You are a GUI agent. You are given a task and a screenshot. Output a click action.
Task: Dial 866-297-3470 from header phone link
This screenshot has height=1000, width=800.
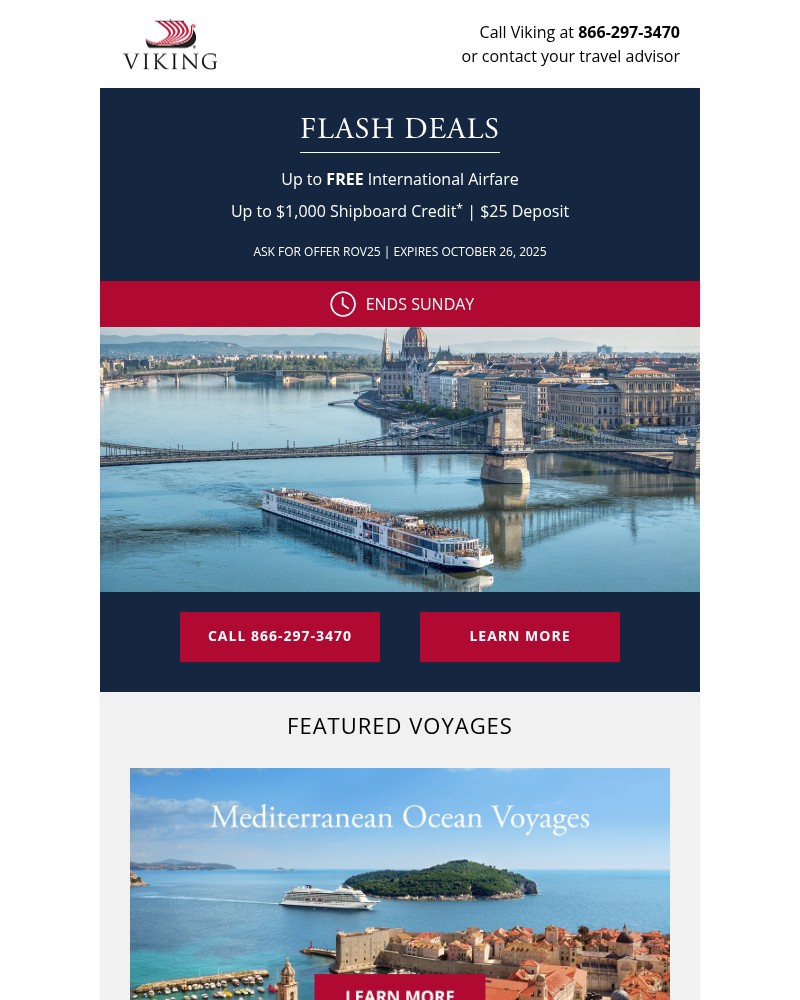pyautogui.click(x=629, y=32)
